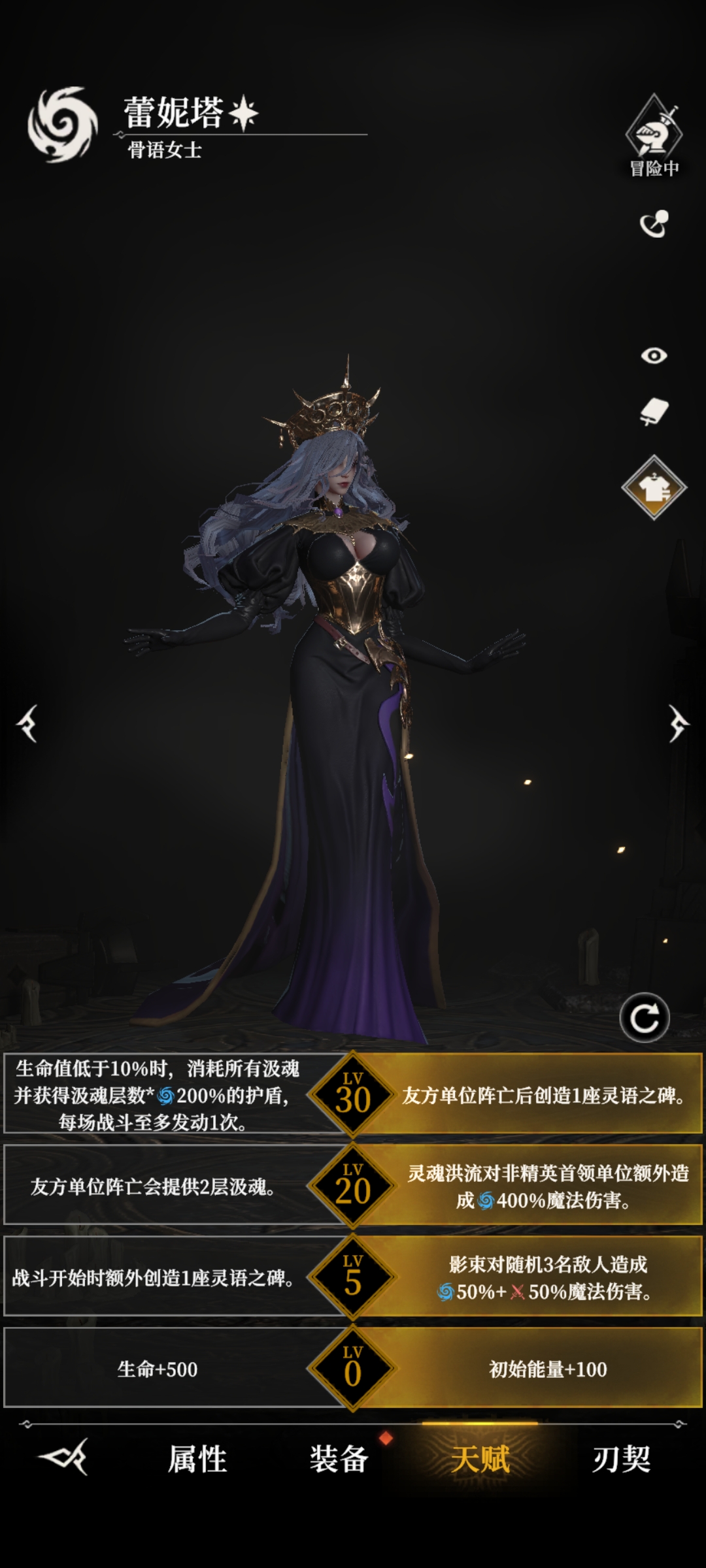Viewport: 706px width, 1568px height.
Task: Go back using the bottom-left arrow icon
Action: (x=63, y=1457)
